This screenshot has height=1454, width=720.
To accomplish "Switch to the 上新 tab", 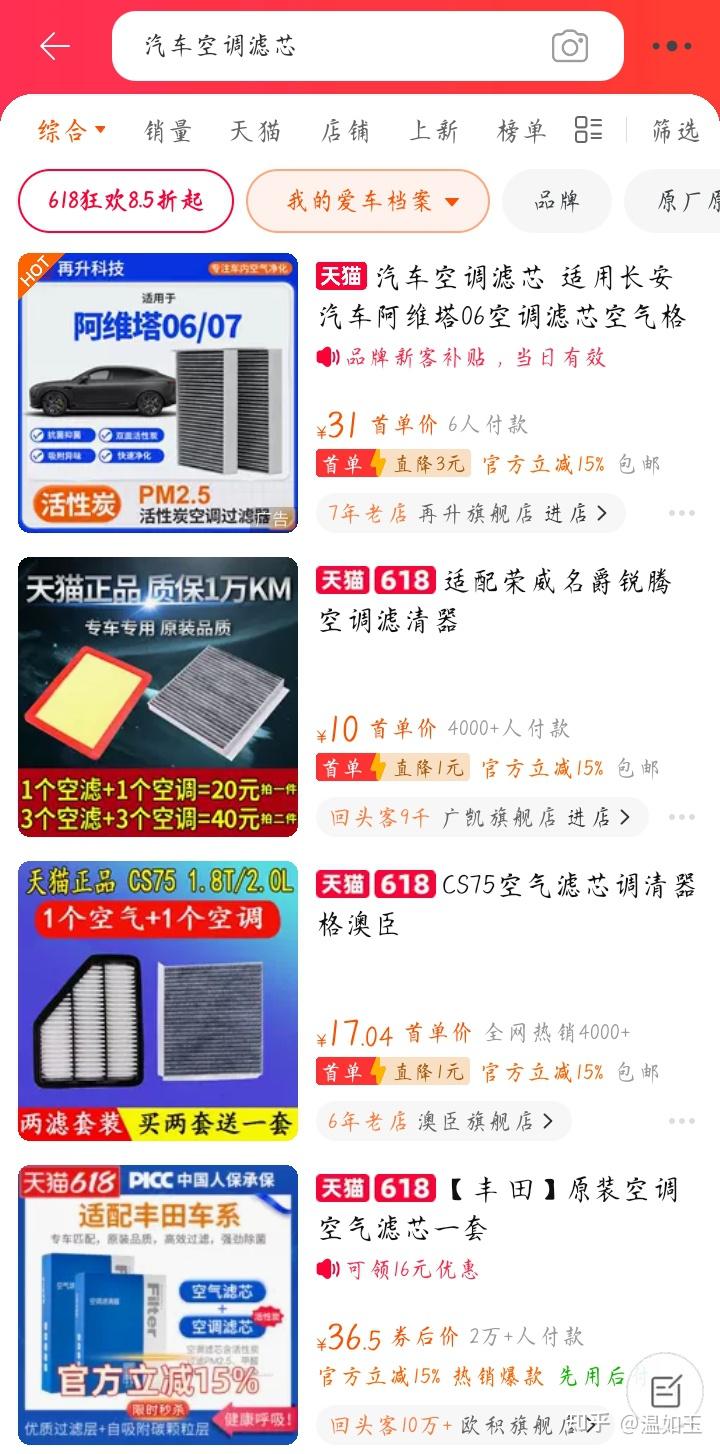I will [433, 130].
